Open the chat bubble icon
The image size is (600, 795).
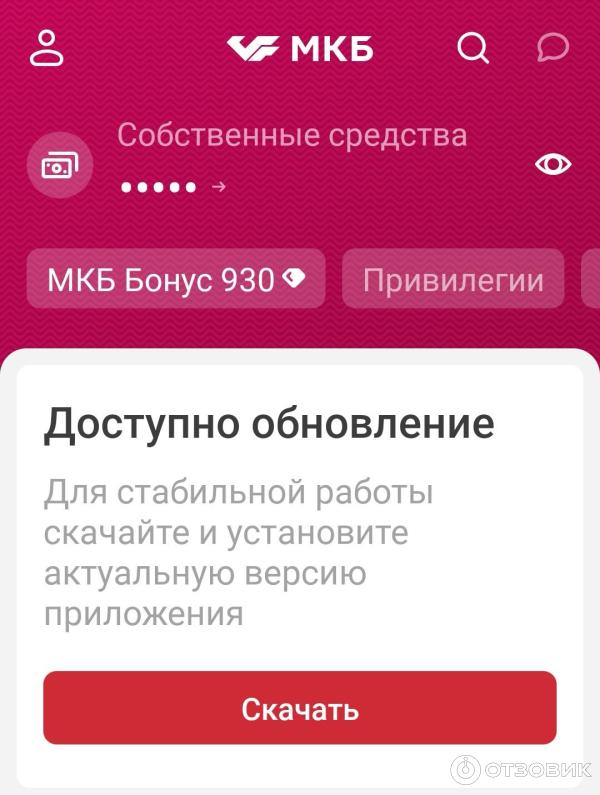[x=552, y=47]
